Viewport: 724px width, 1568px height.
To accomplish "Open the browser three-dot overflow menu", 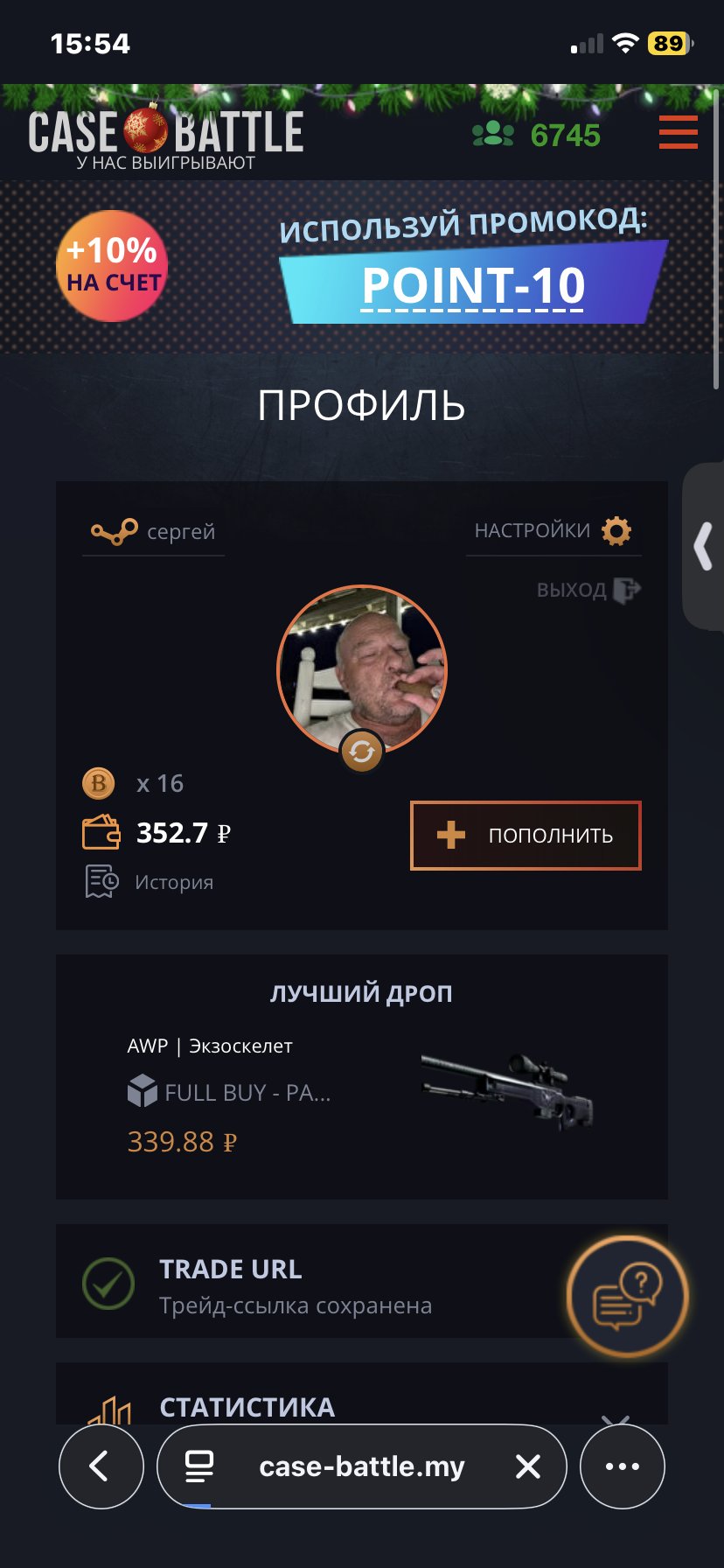I will tap(622, 1466).
